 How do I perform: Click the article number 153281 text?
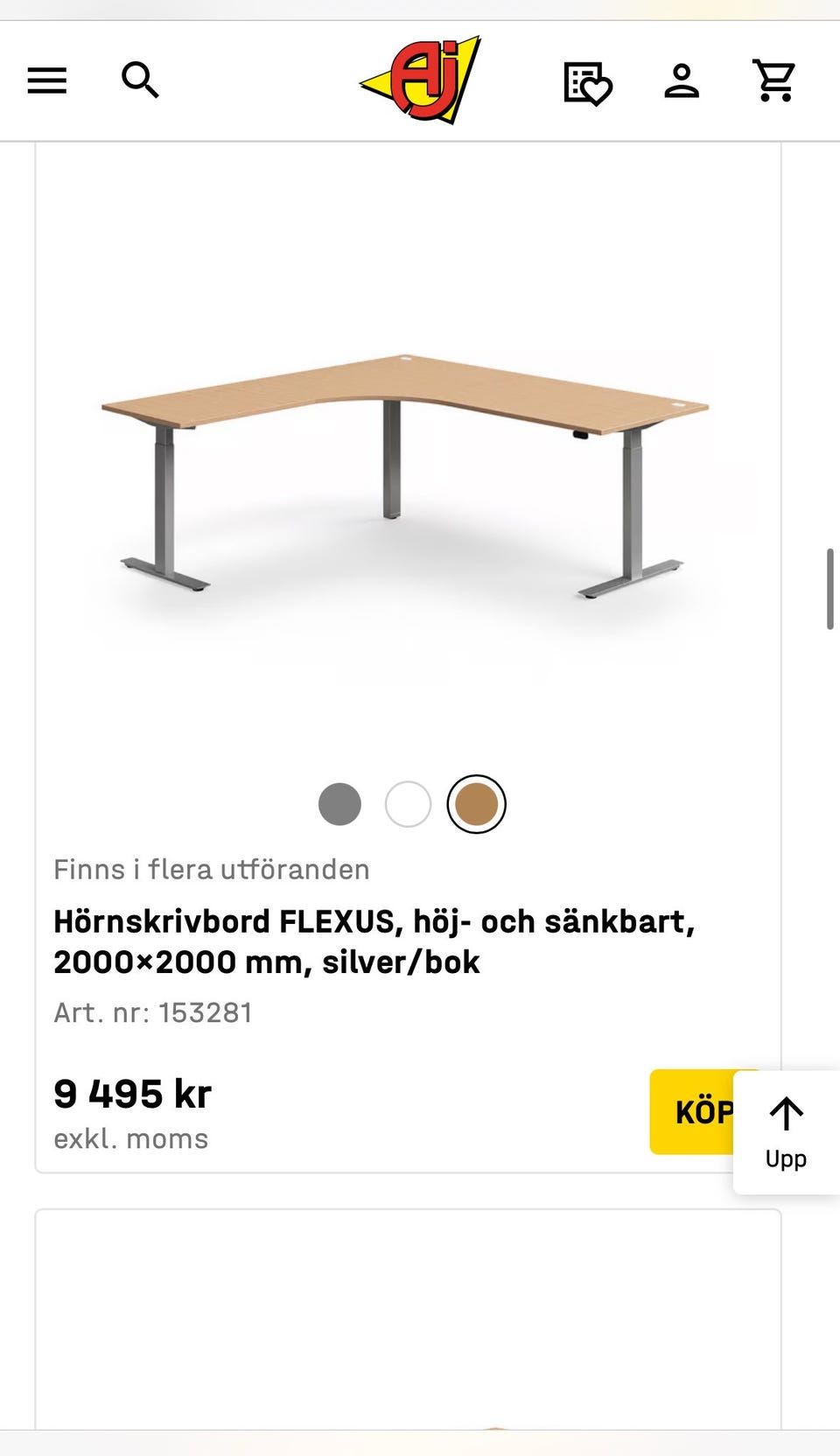click(152, 1012)
